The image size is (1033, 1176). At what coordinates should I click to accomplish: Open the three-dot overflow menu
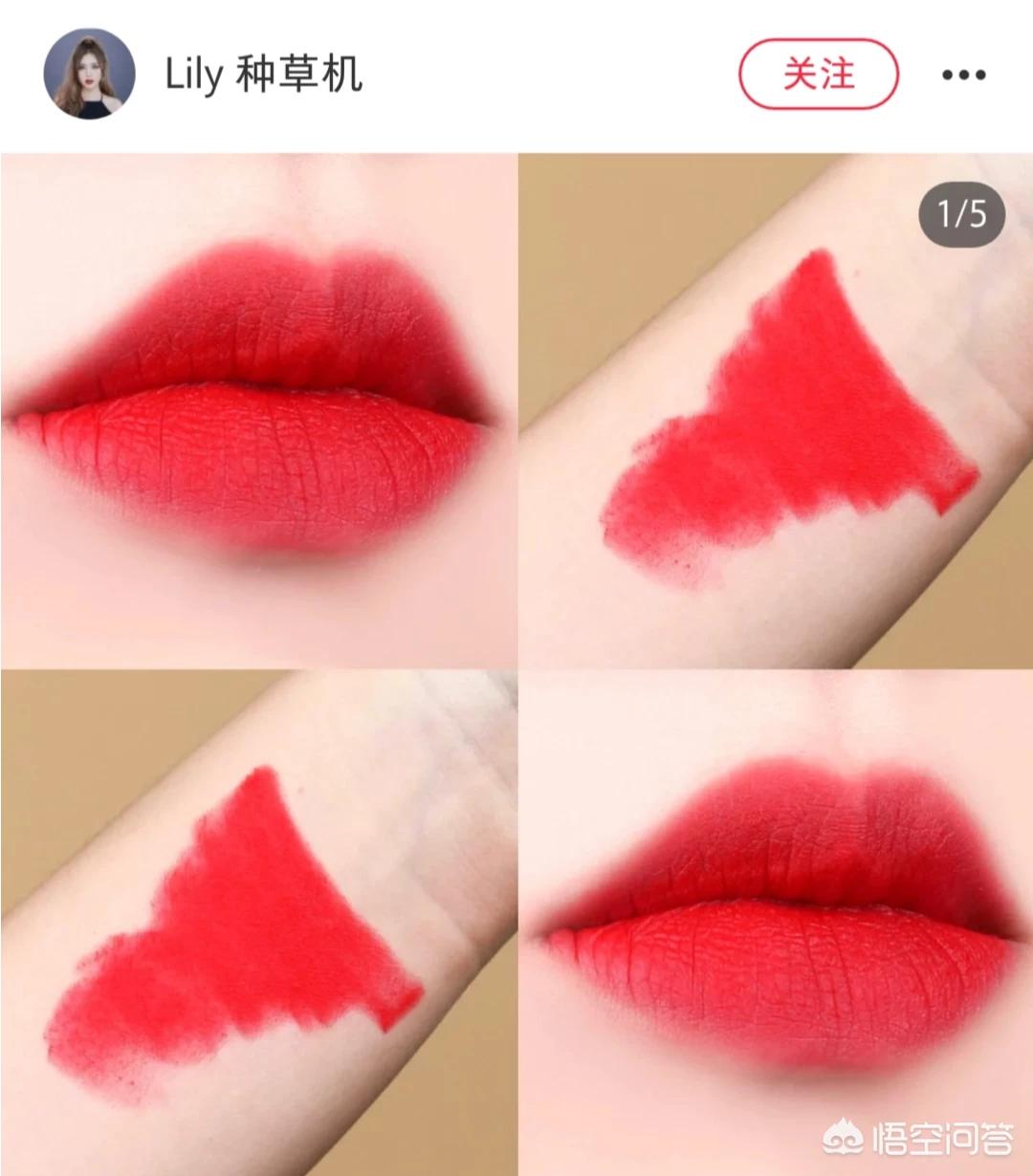tap(963, 76)
